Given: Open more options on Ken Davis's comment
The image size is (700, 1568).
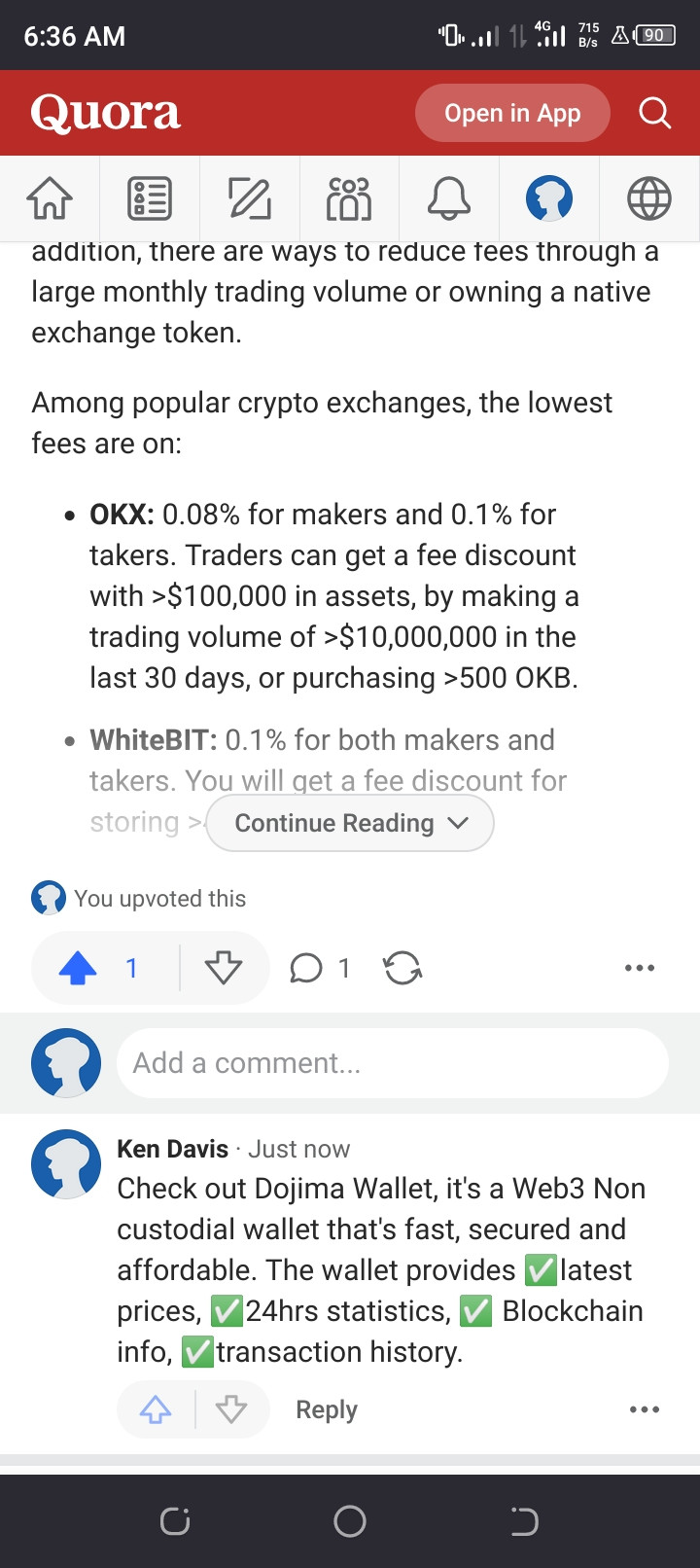Looking at the screenshot, I should pos(645,1409).
